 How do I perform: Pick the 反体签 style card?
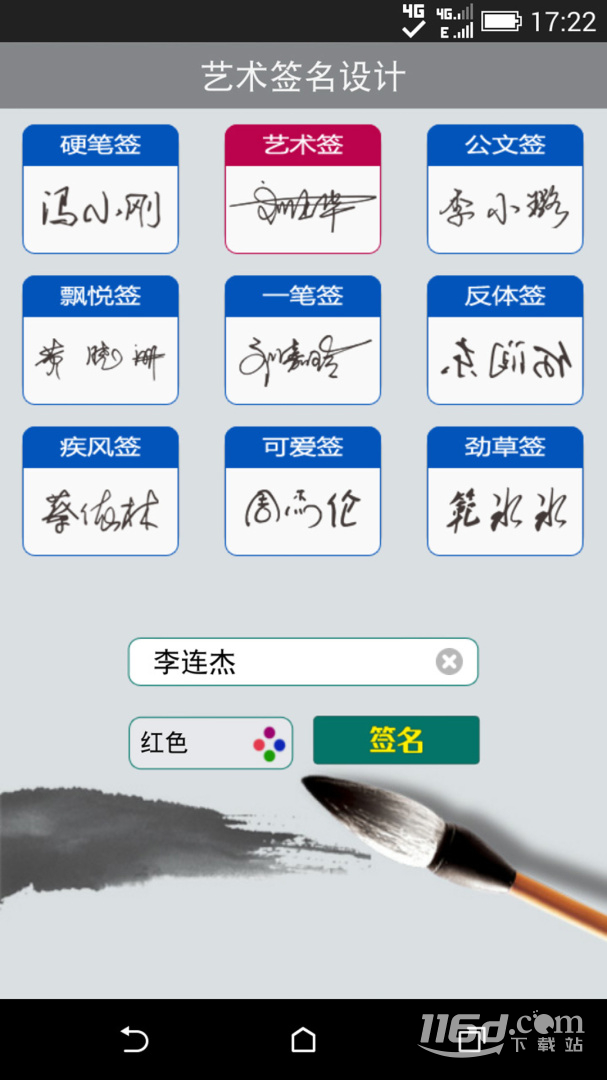coord(505,340)
